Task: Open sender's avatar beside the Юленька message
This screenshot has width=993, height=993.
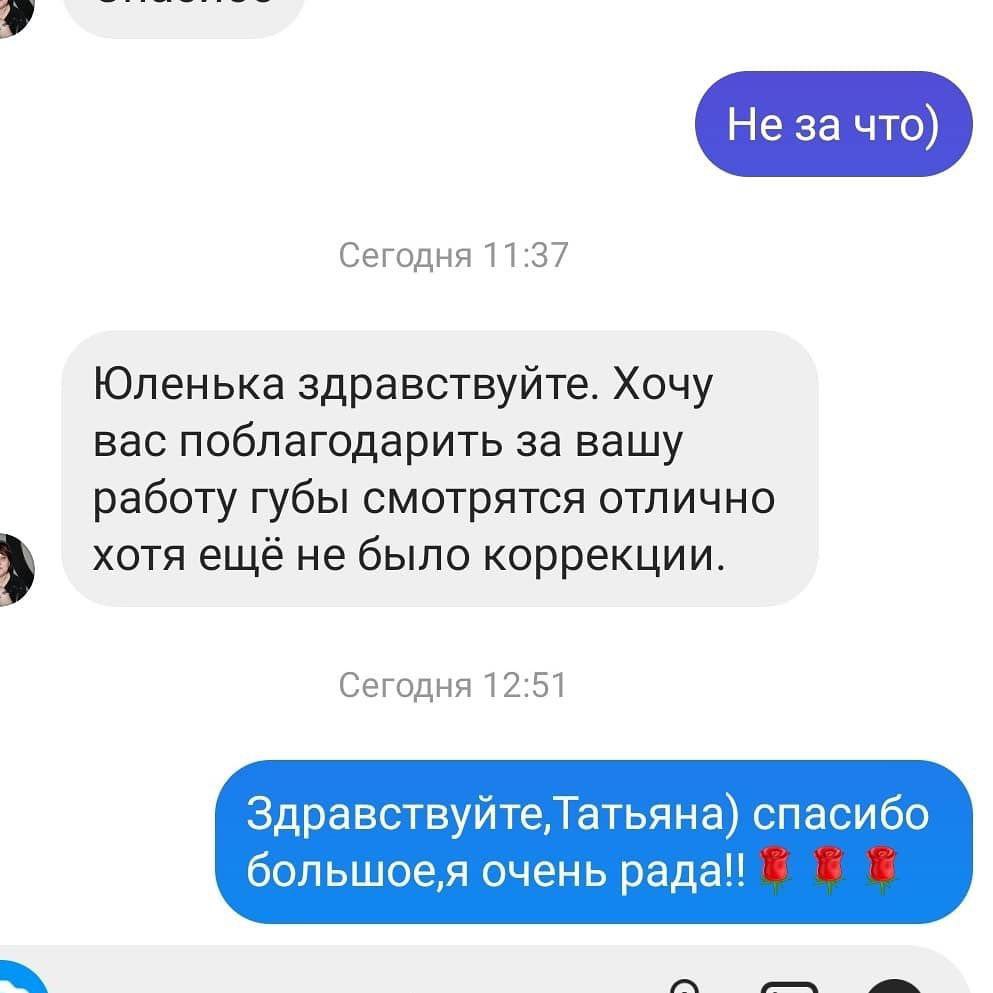Action: (x=14, y=570)
